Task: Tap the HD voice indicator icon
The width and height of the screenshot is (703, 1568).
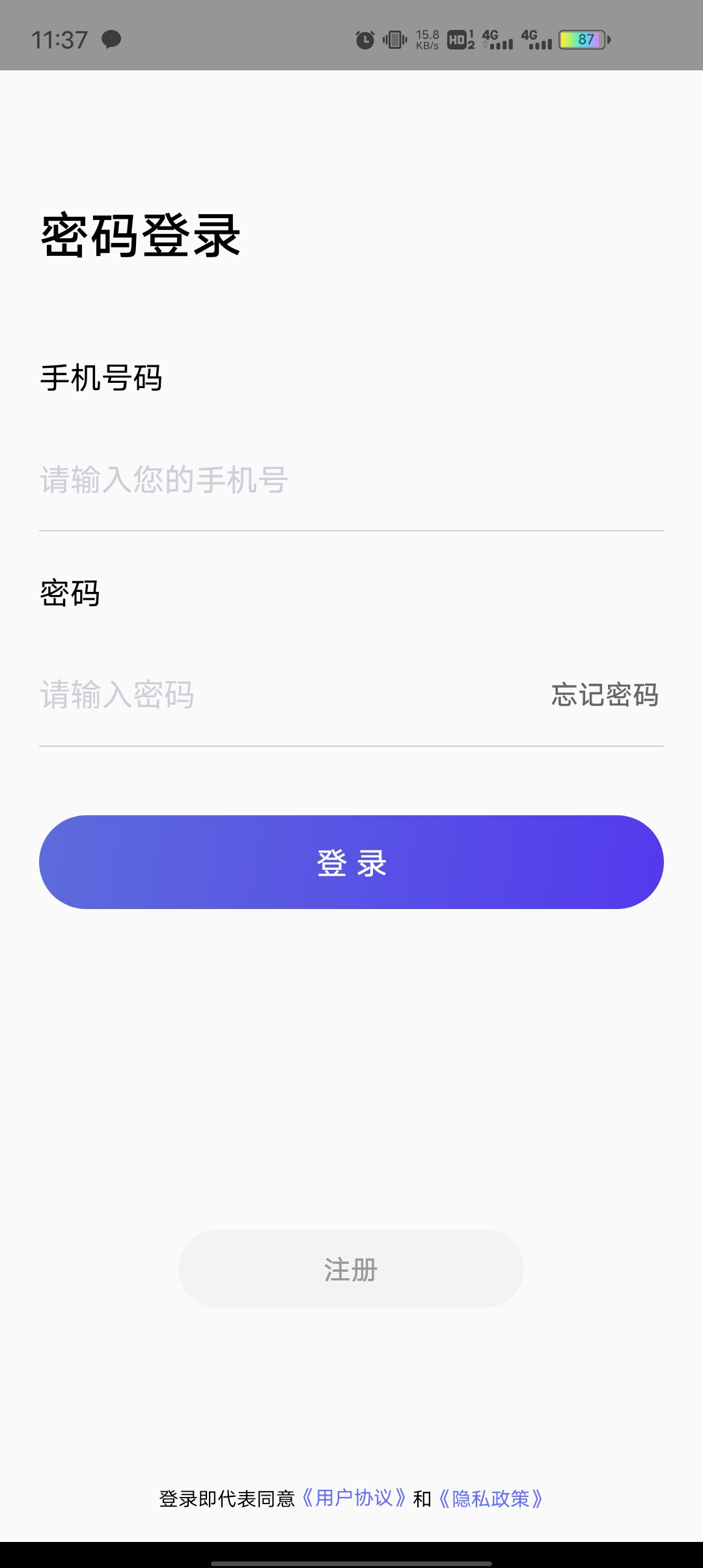Action: 460,40
